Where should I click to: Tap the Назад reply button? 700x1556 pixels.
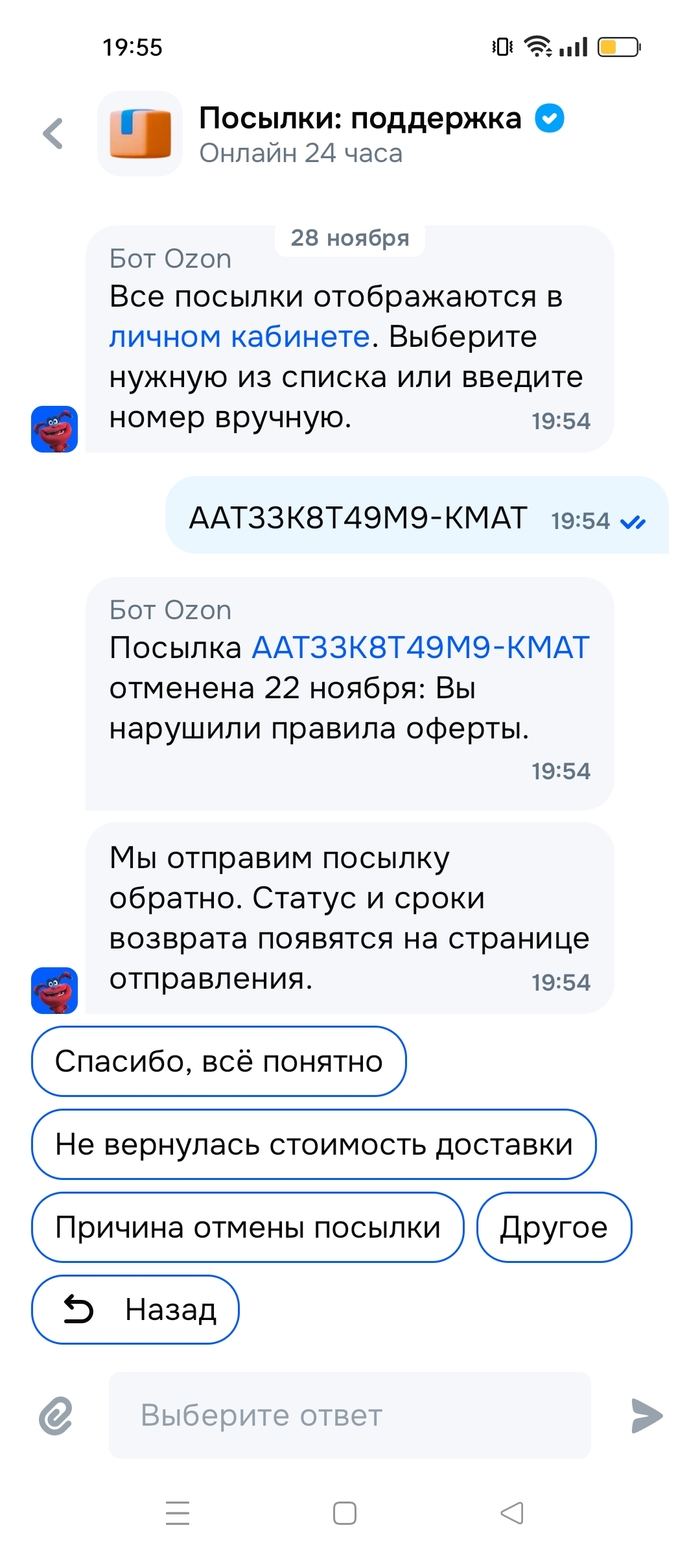click(135, 1309)
